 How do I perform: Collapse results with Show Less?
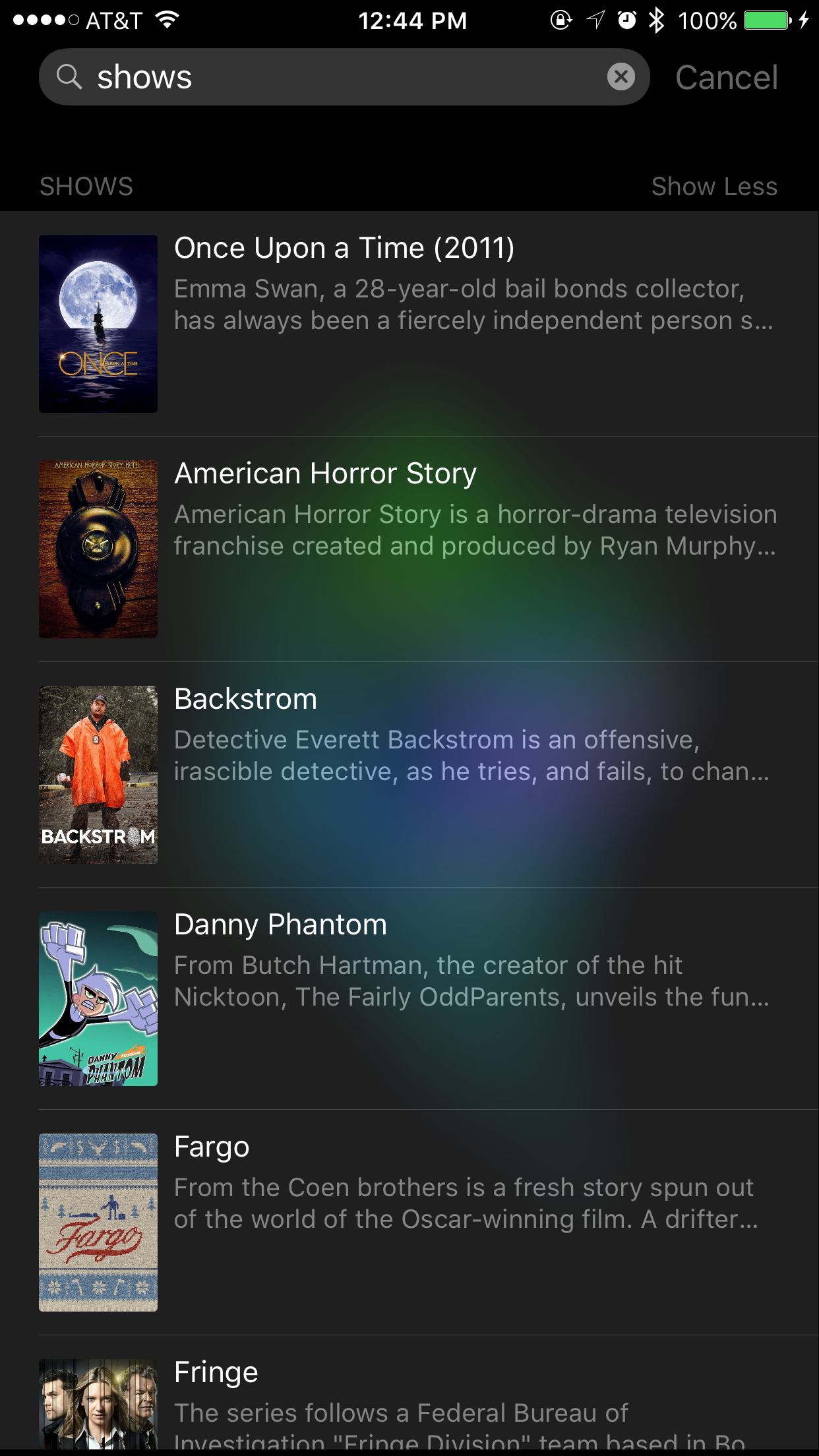tap(713, 187)
